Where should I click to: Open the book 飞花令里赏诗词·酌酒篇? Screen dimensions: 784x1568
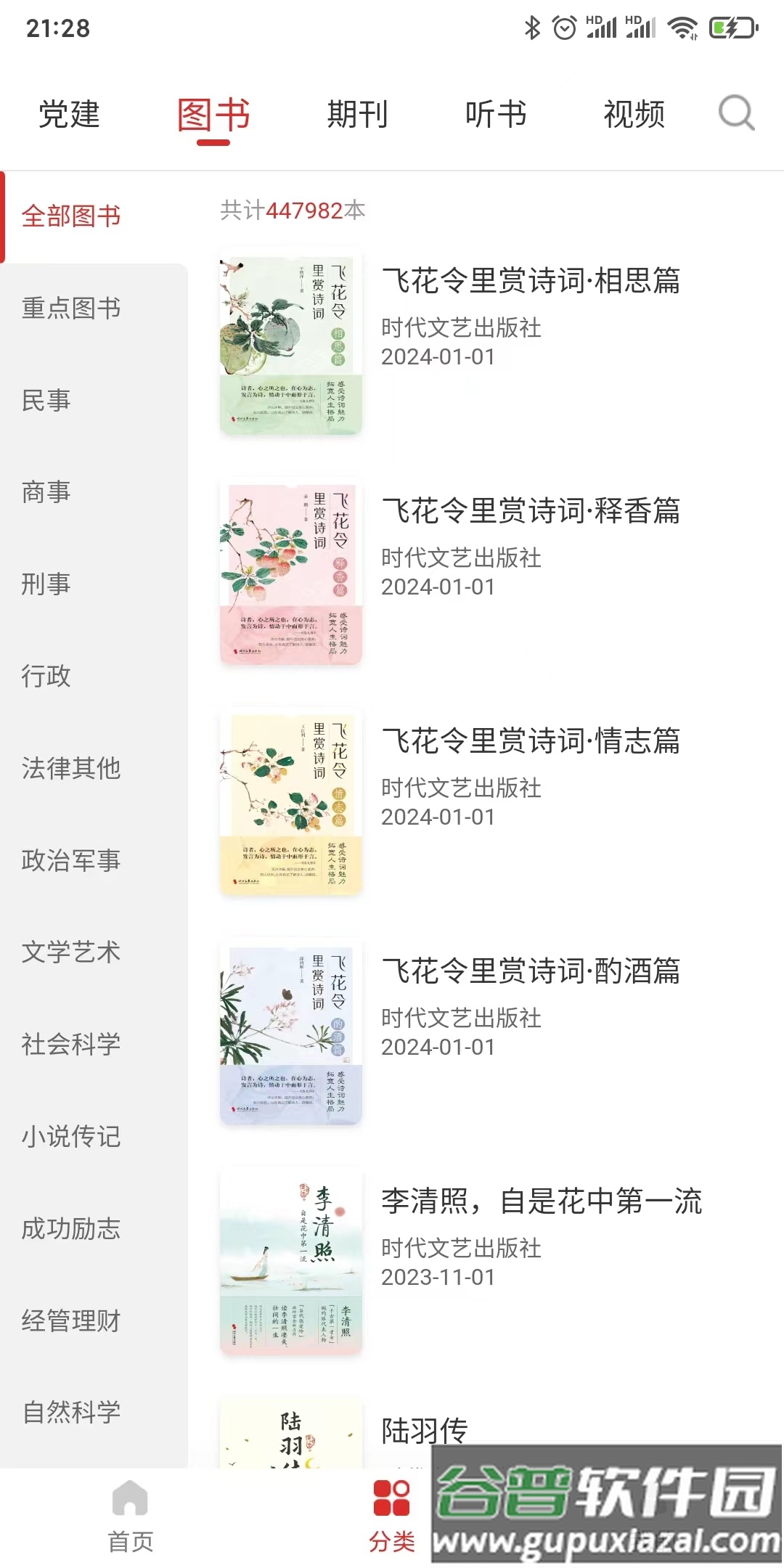[530, 971]
